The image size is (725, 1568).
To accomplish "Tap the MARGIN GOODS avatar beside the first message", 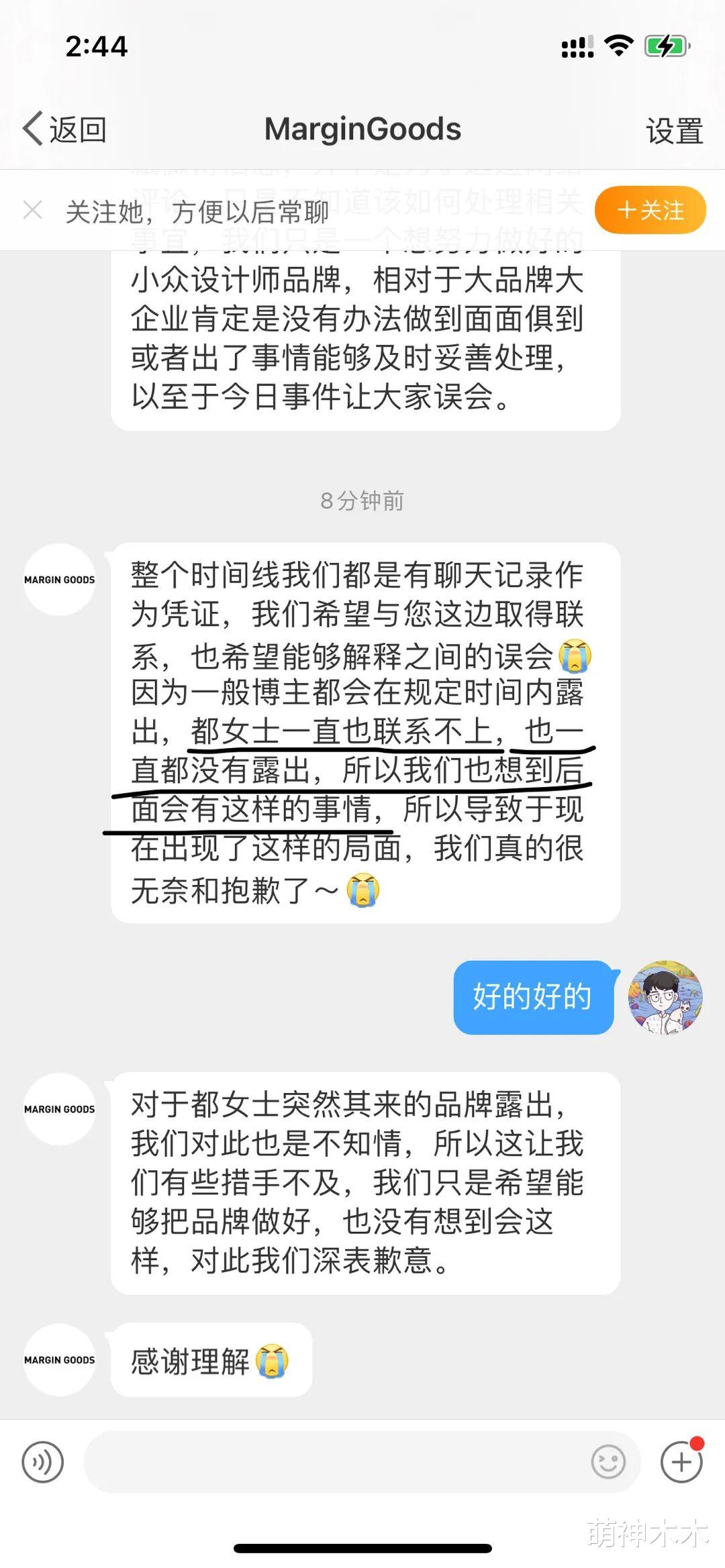I will (59, 578).
